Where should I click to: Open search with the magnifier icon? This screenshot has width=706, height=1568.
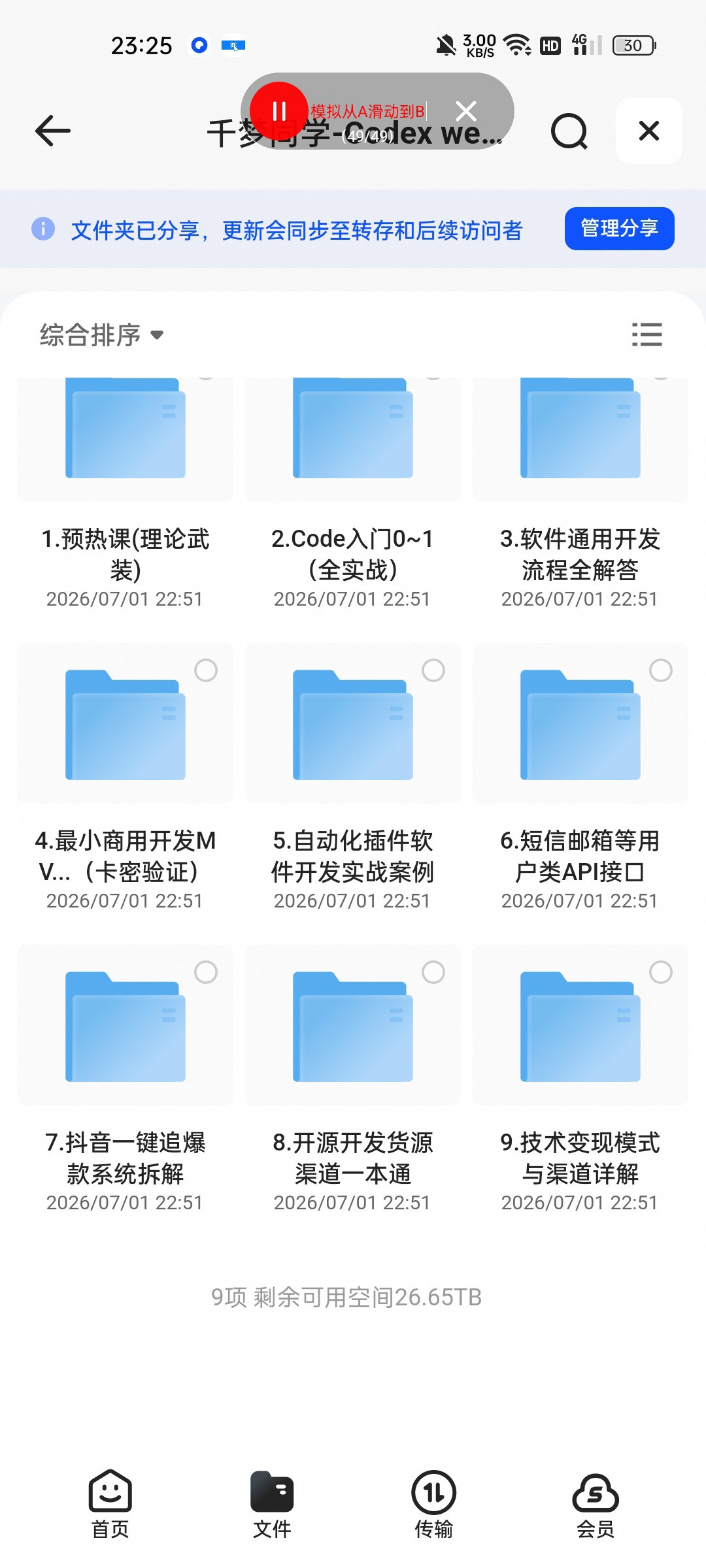tap(569, 131)
